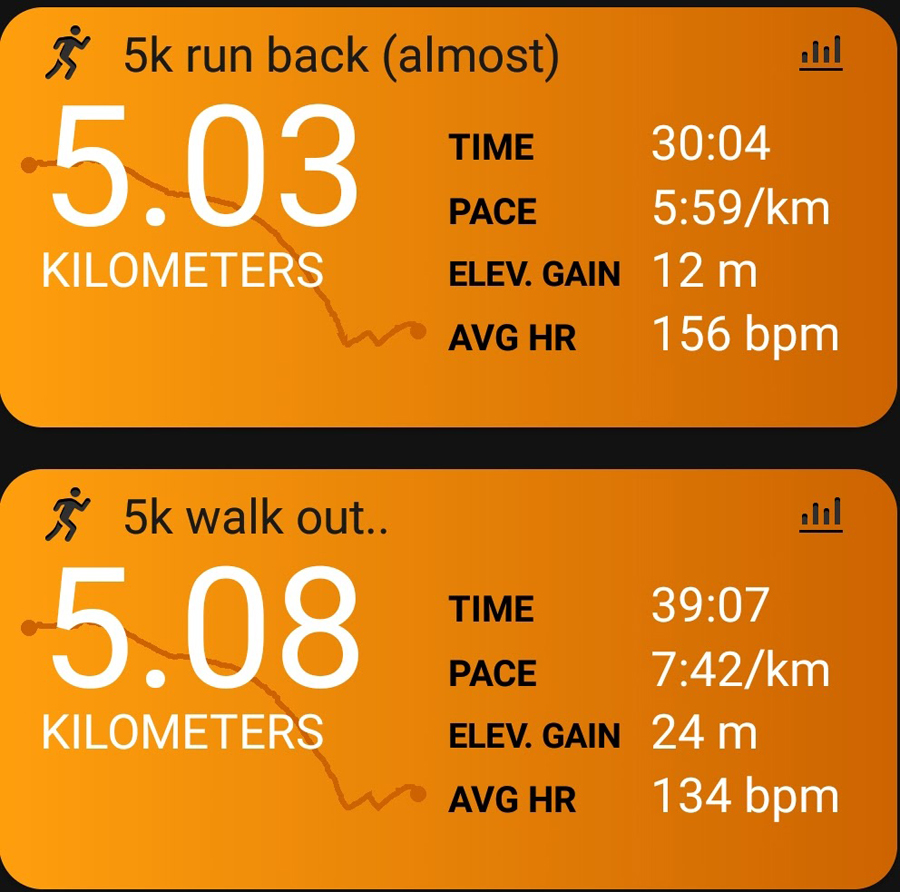View stats chart for '5k walk out..'
The width and height of the screenshot is (900, 892).
pyautogui.click(x=821, y=516)
